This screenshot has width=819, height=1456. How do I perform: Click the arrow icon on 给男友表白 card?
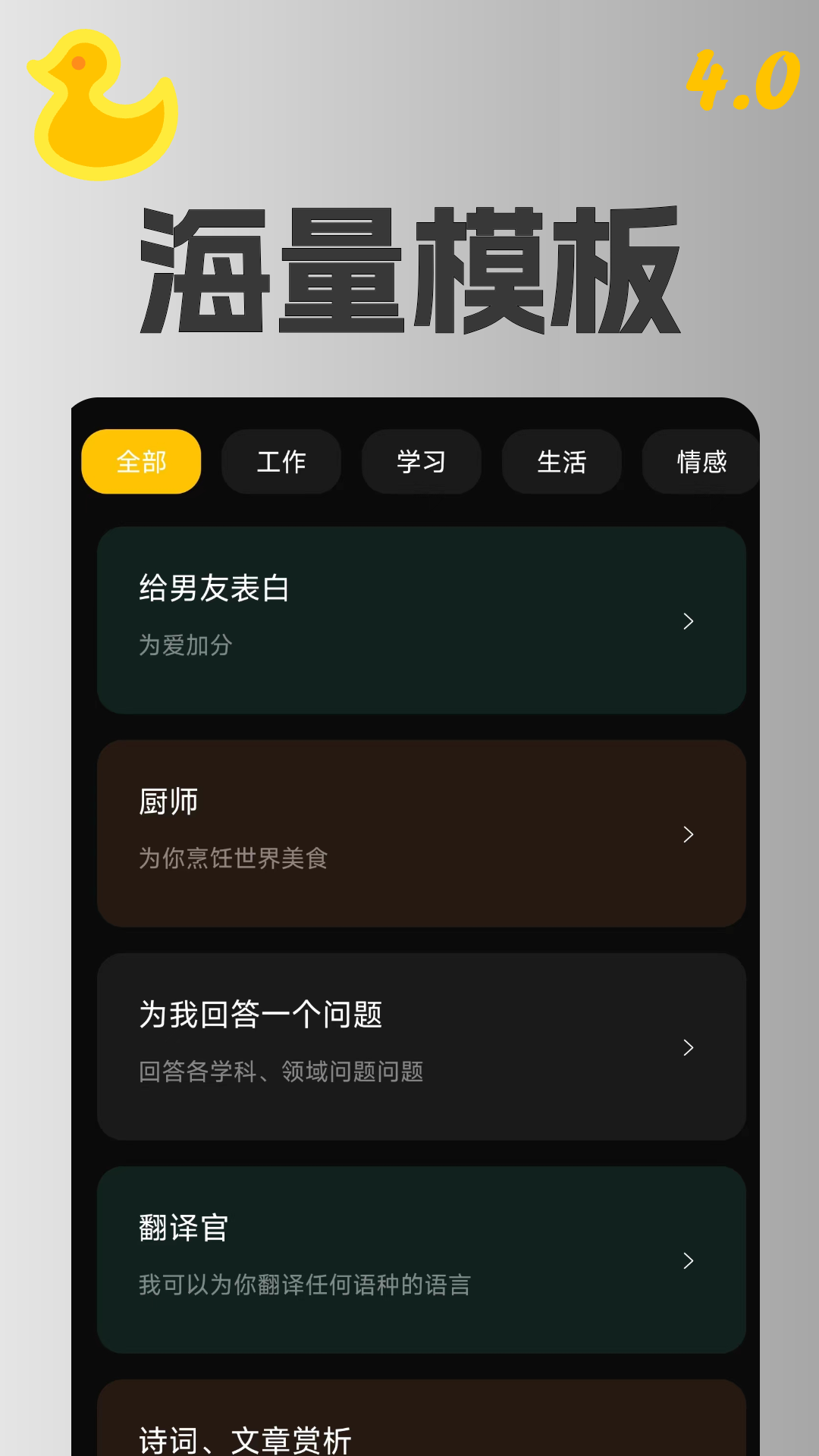pos(689,620)
